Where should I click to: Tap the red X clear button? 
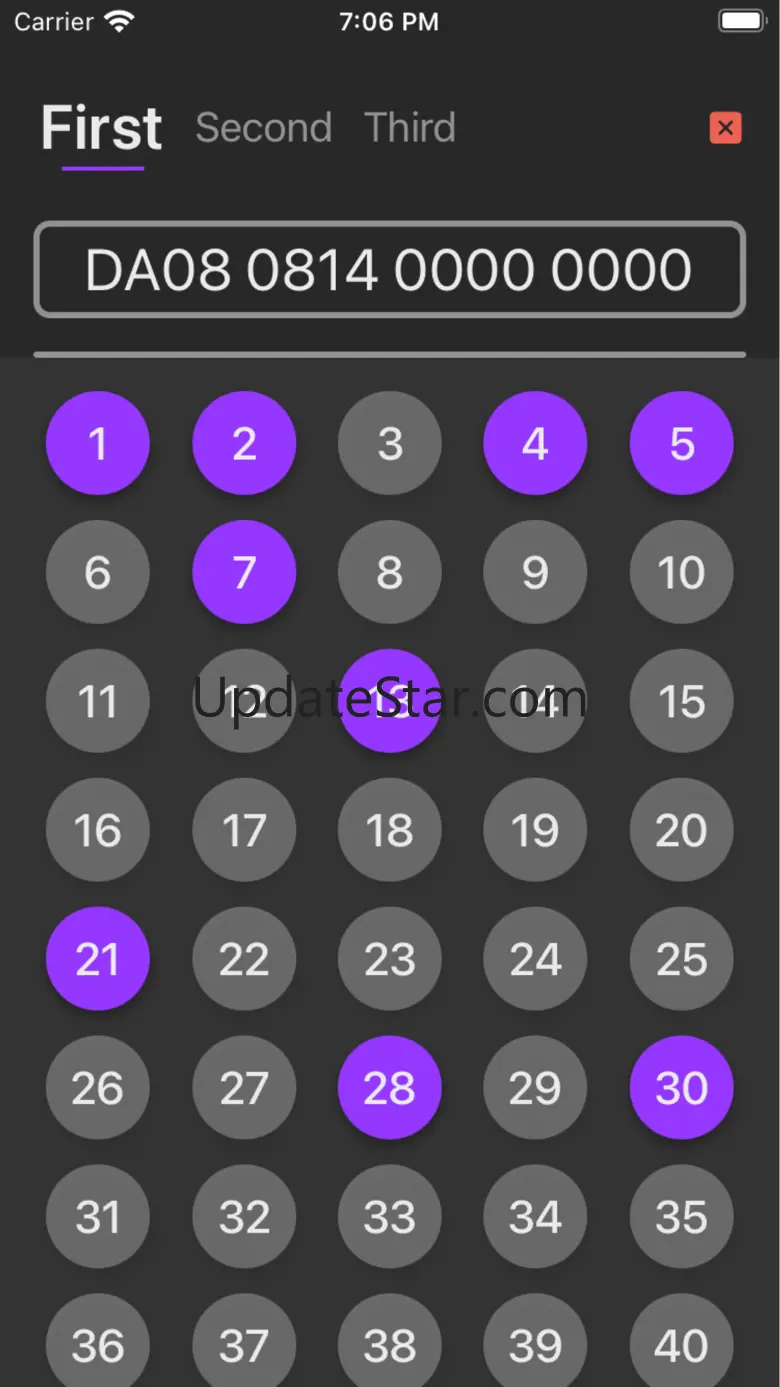[725, 128]
